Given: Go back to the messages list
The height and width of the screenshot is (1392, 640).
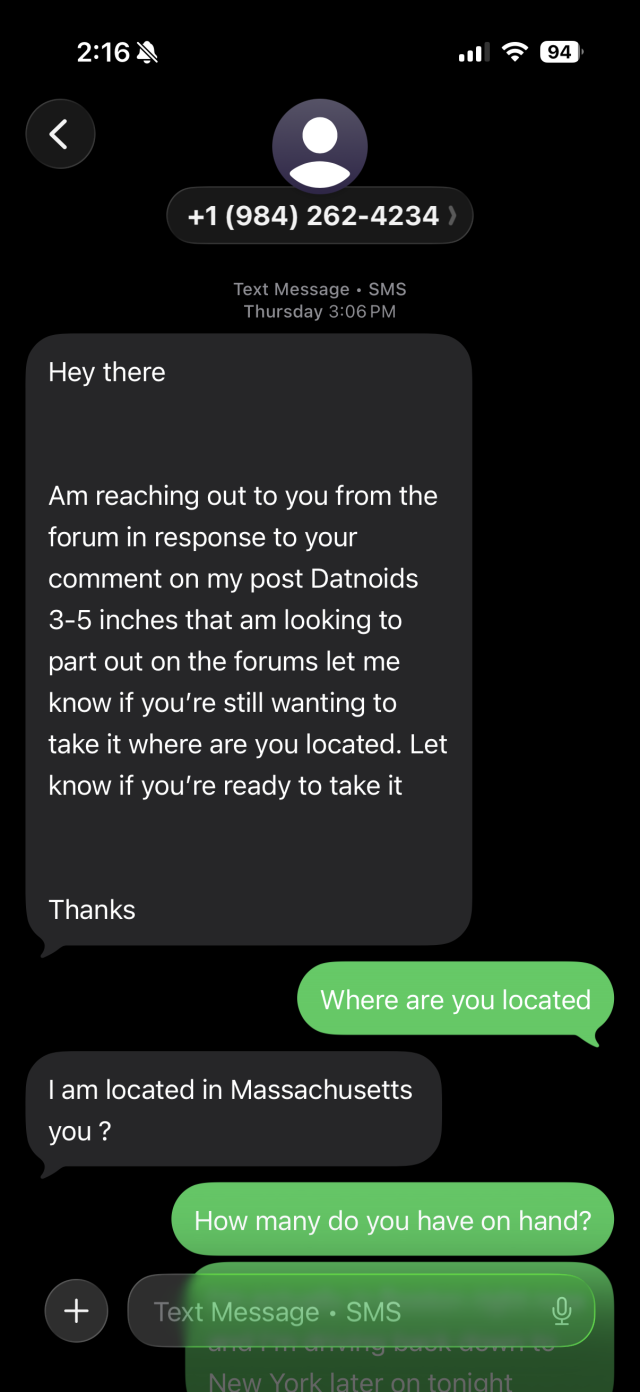Looking at the screenshot, I should click(x=60, y=134).
